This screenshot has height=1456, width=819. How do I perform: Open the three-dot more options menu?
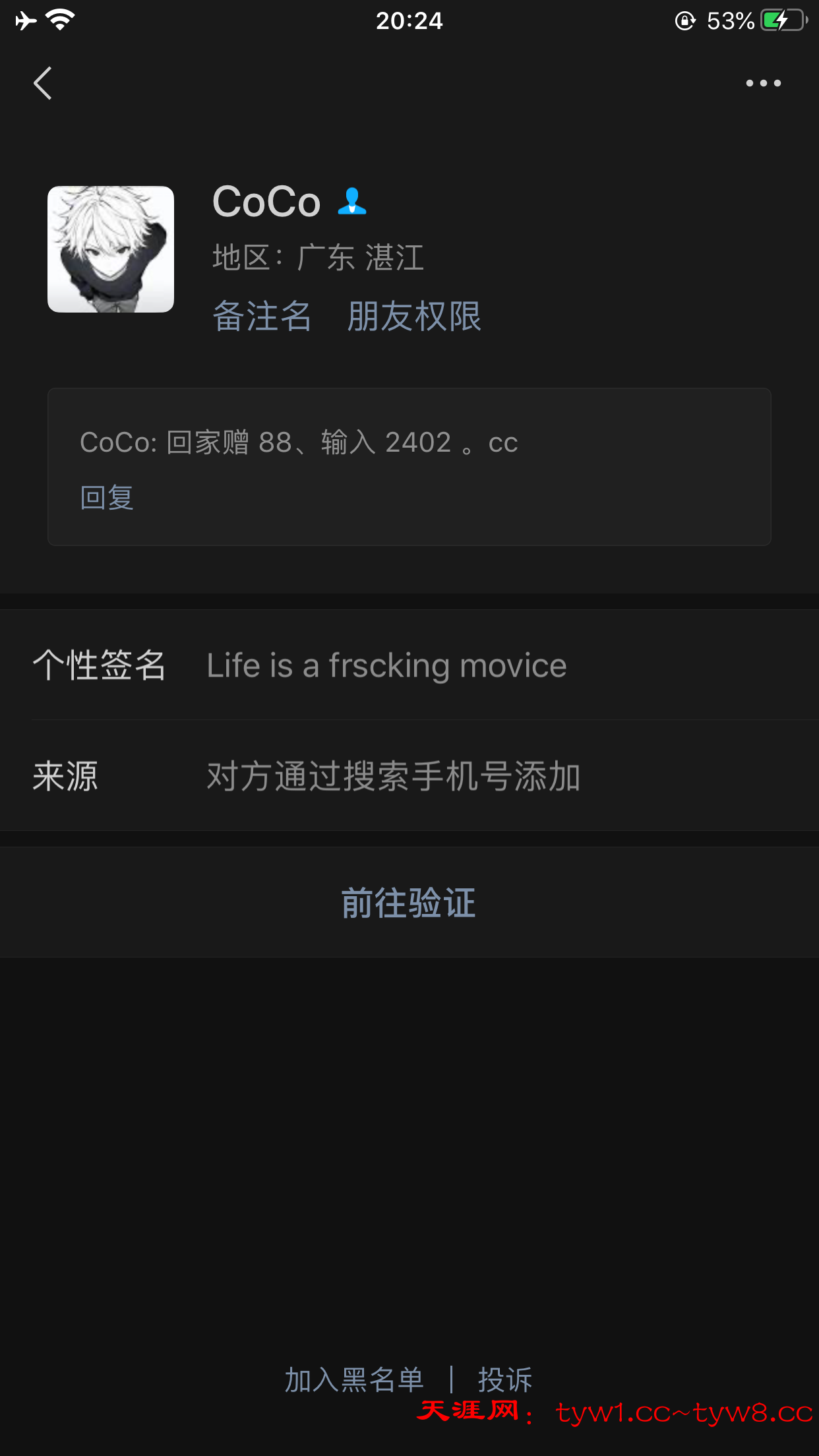pyautogui.click(x=763, y=83)
